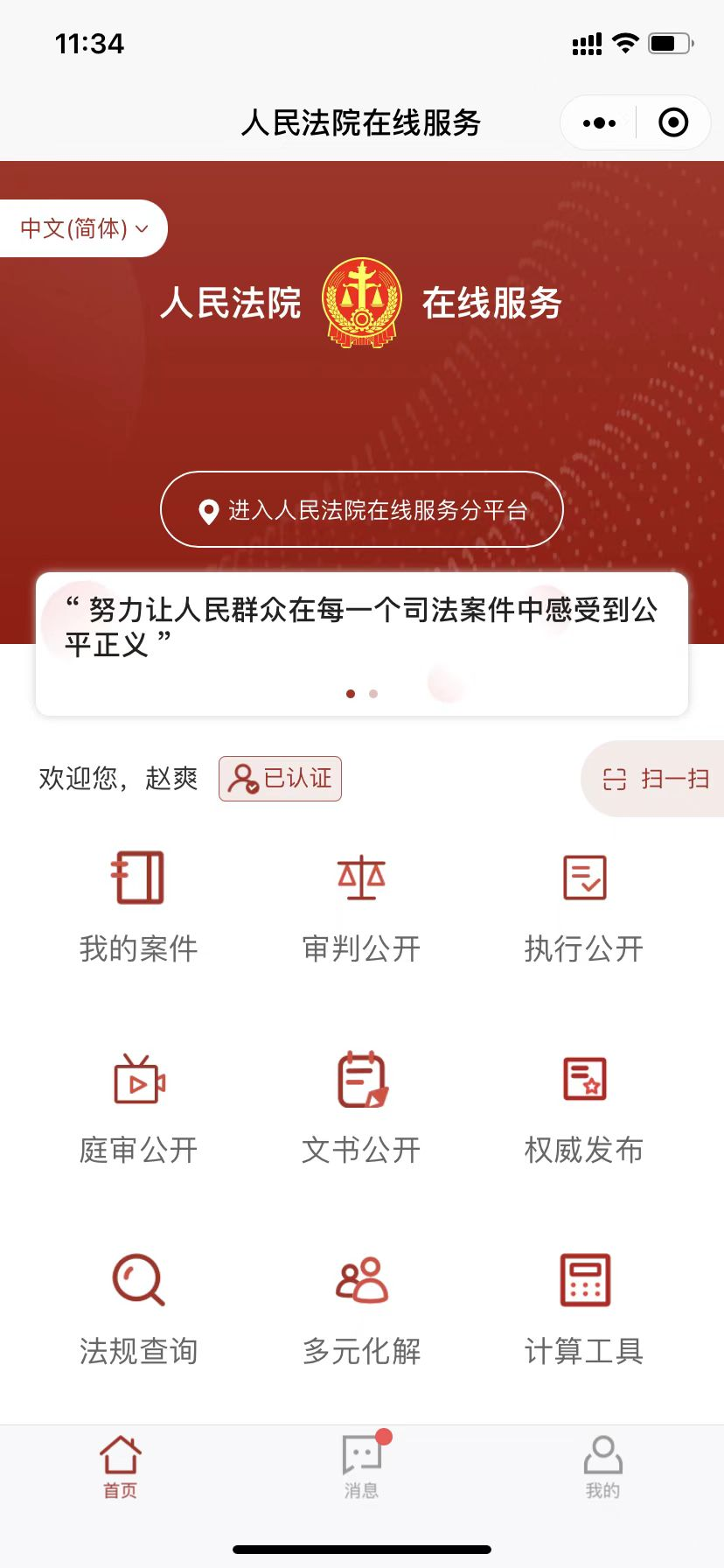This screenshot has width=724, height=1568.
Task: Tap 进入人民法院在线服务分平台 button
Action: 361,509
